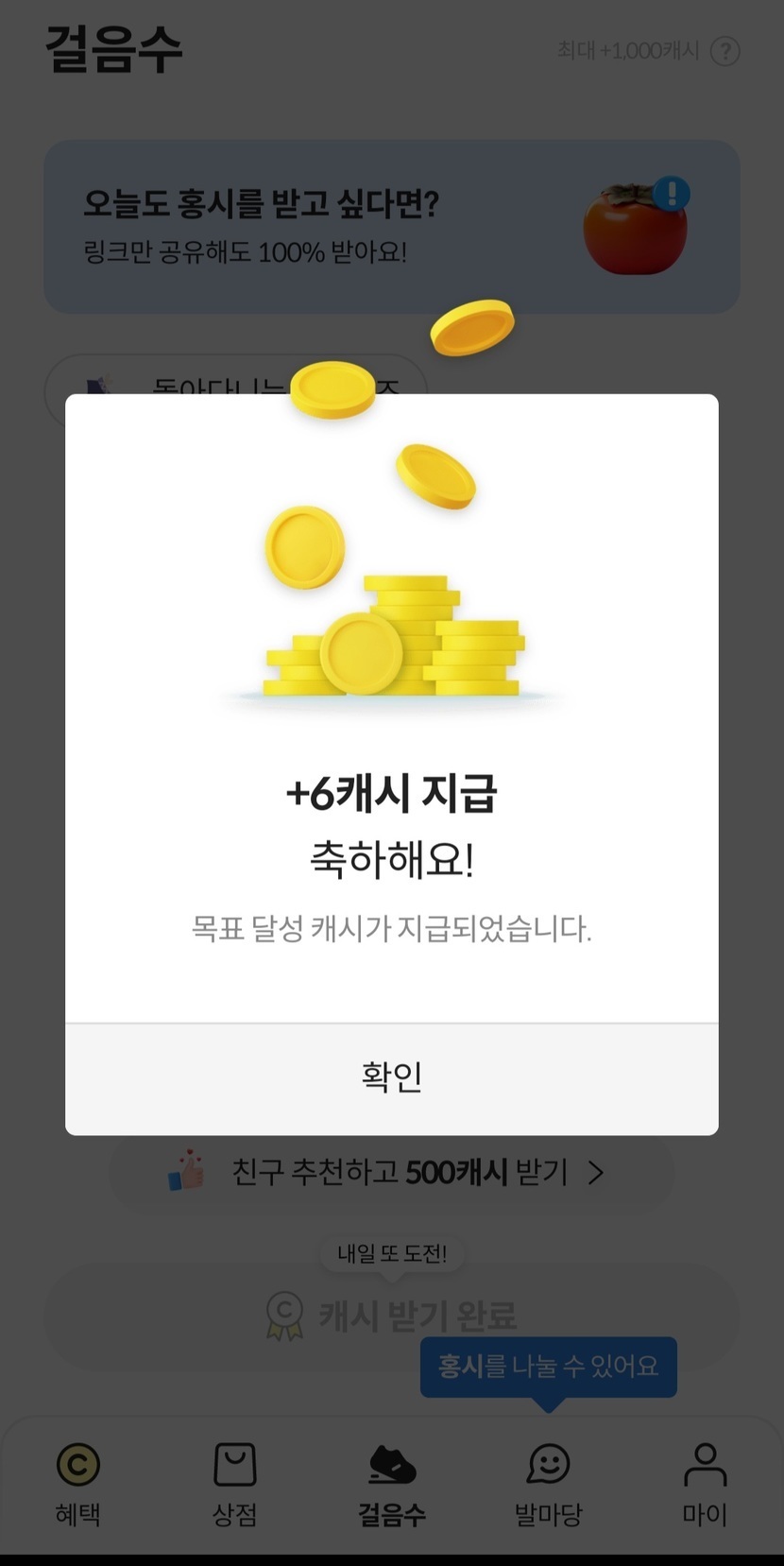Switch to the 혜택 tab
This screenshot has height=1566, width=784.
click(77, 1484)
